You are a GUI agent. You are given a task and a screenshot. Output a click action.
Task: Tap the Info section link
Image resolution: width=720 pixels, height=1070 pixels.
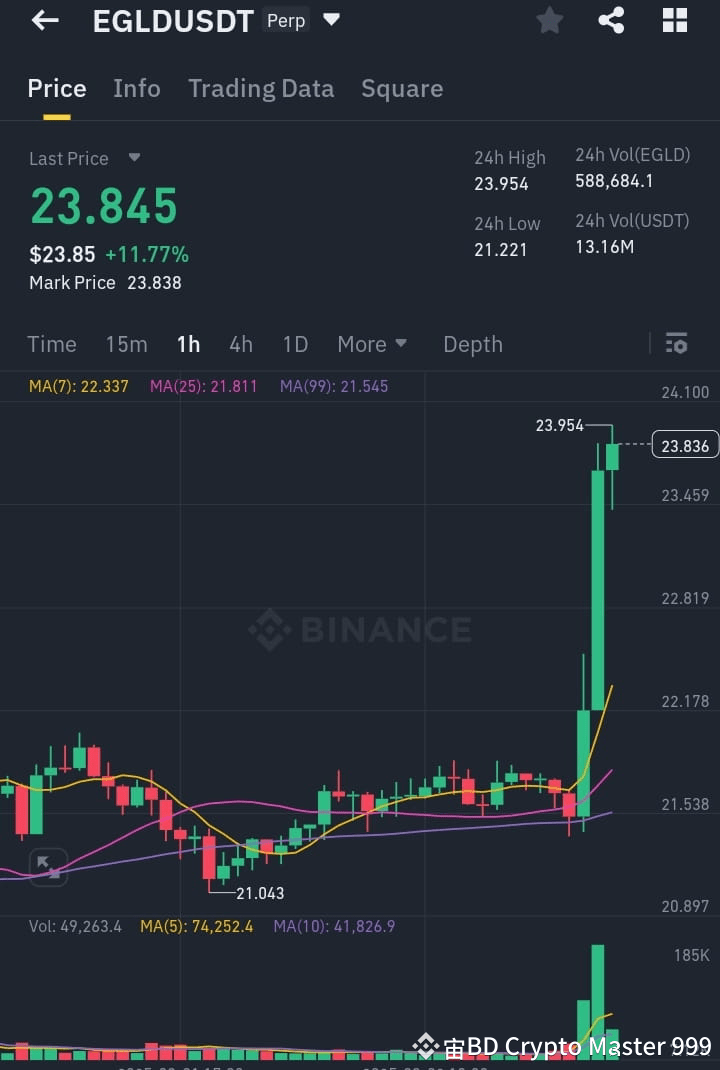(x=137, y=89)
